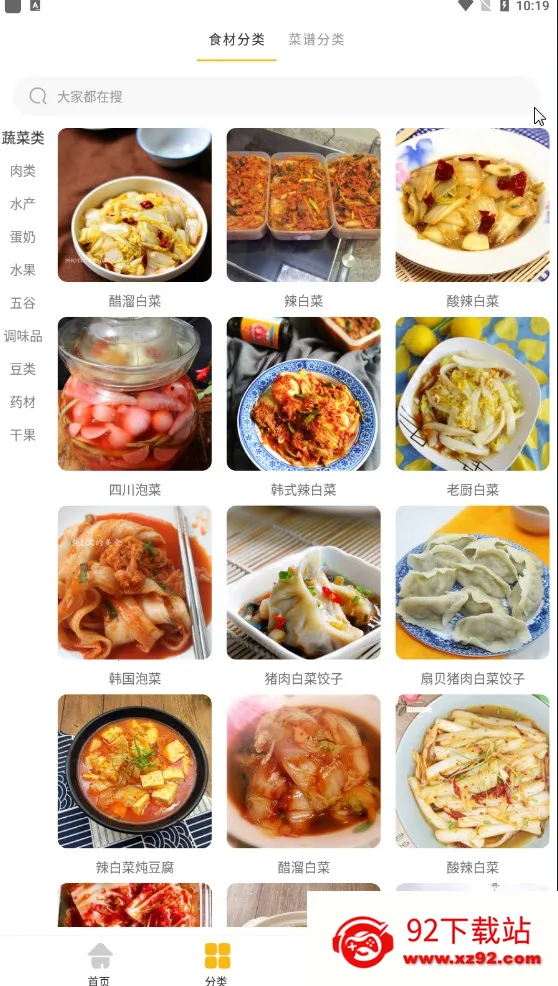Tap the 大家都在搜 search box
The width and height of the screenshot is (558, 986).
pos(276,96)
